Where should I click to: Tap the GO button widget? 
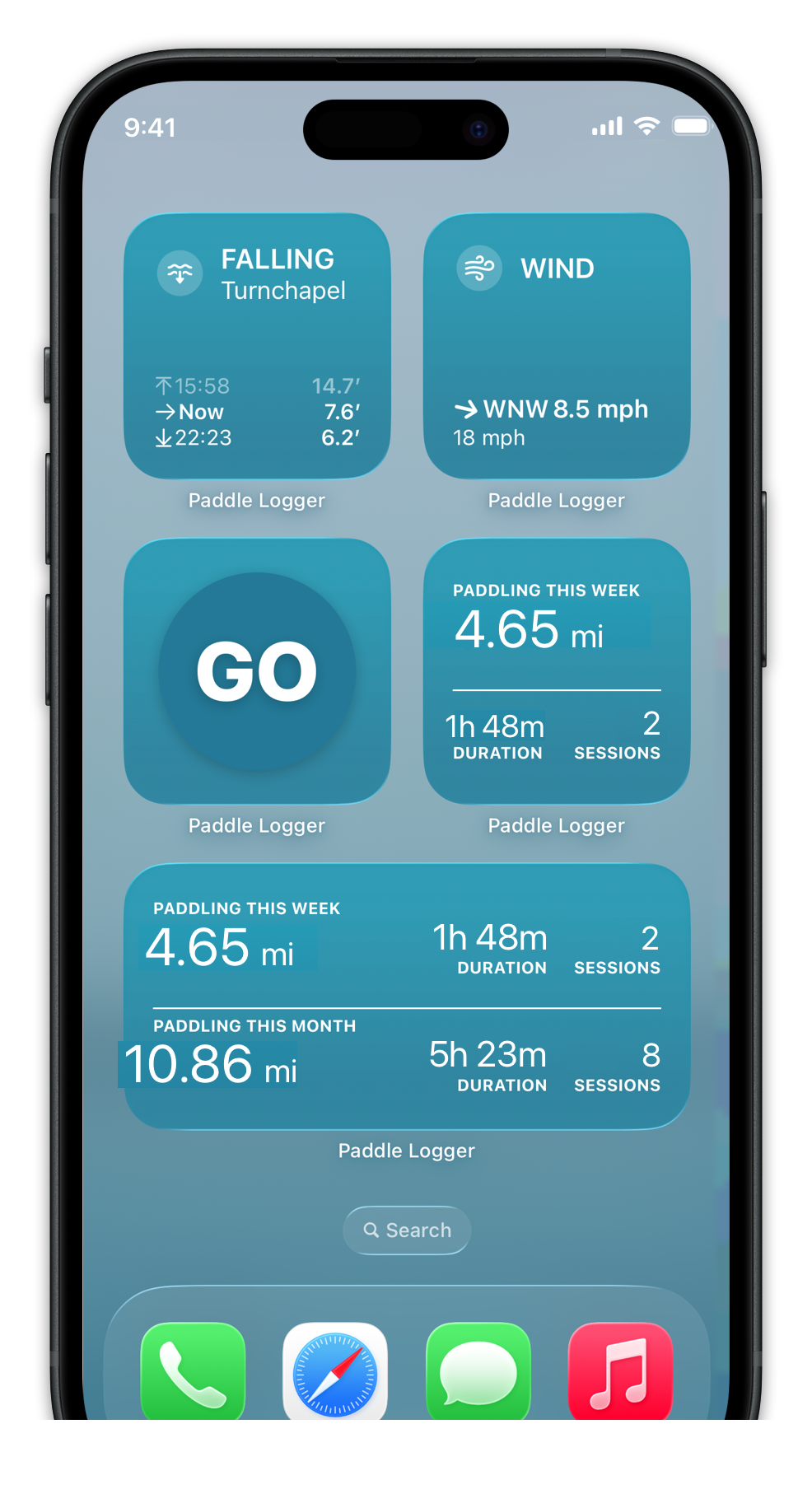pos(257,671)
